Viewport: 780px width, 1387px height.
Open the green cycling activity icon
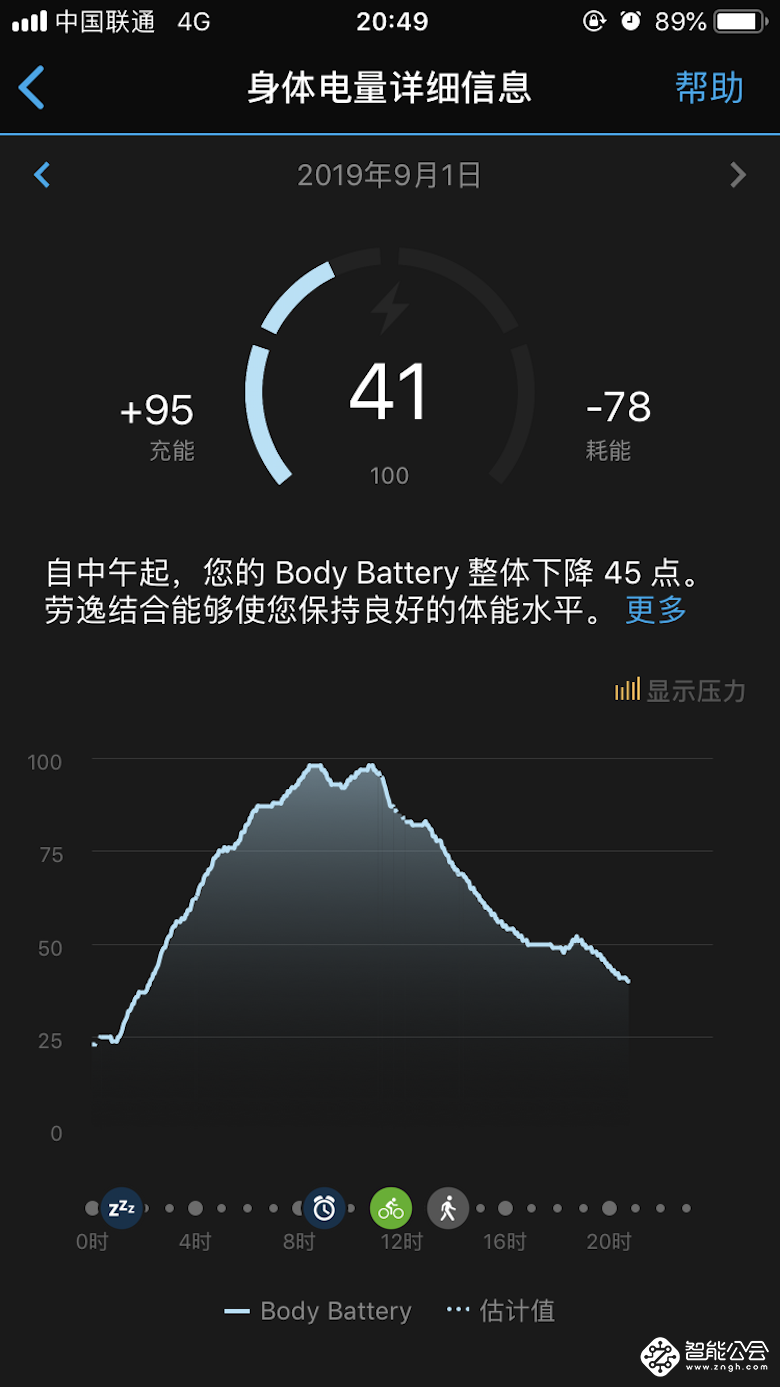point(391,1208)
